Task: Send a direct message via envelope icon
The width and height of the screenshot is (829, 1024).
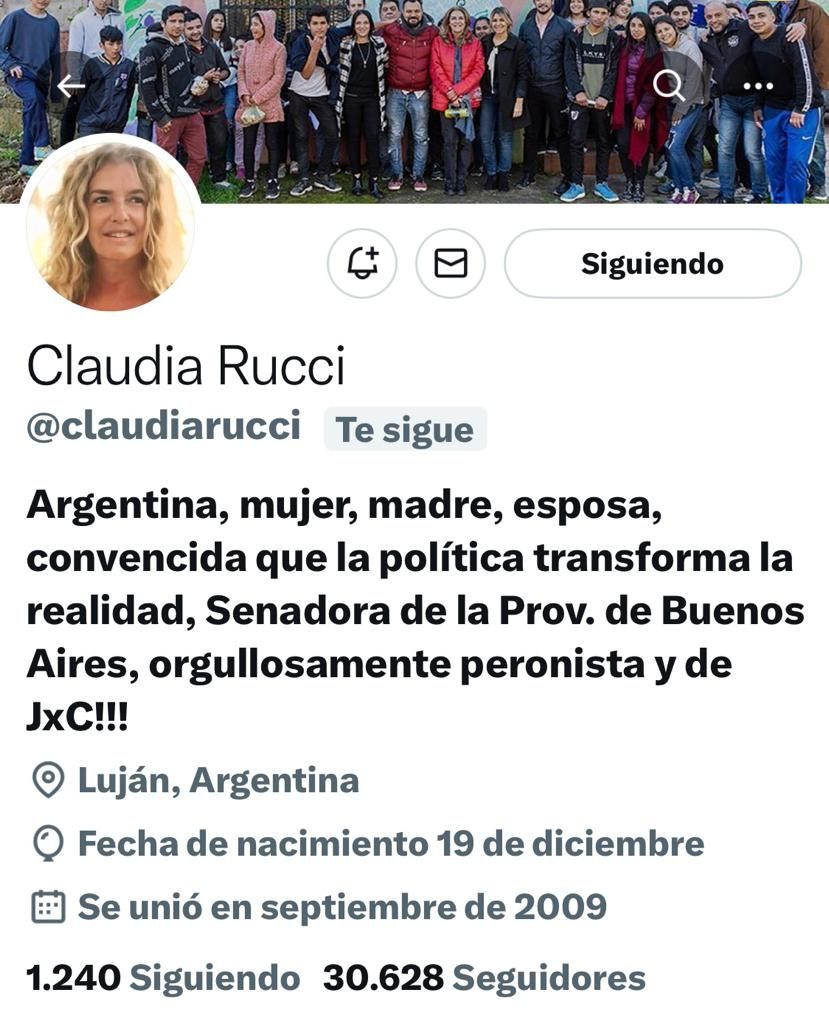Action: point(451,264)
